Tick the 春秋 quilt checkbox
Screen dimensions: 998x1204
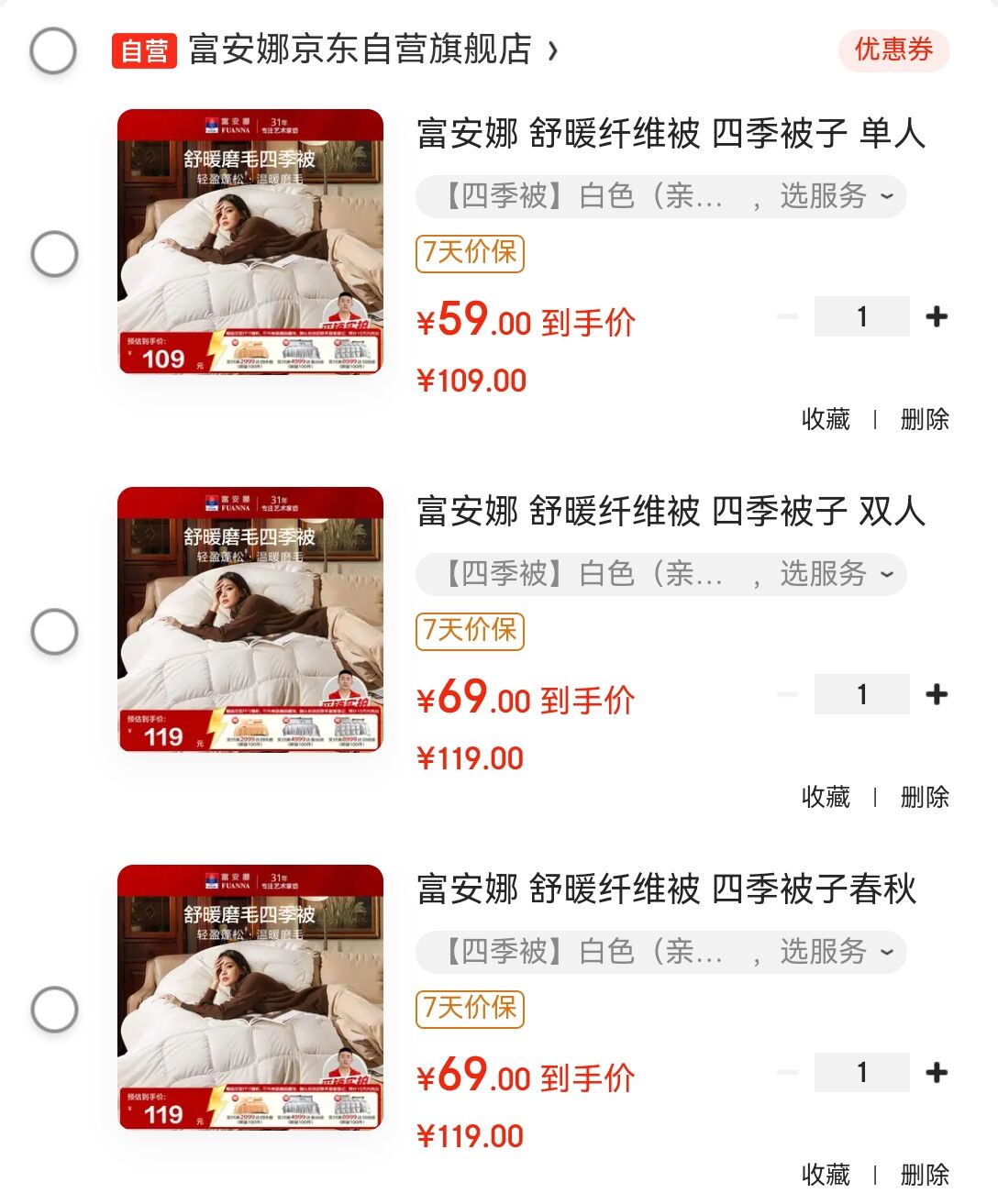[54, 1010]
